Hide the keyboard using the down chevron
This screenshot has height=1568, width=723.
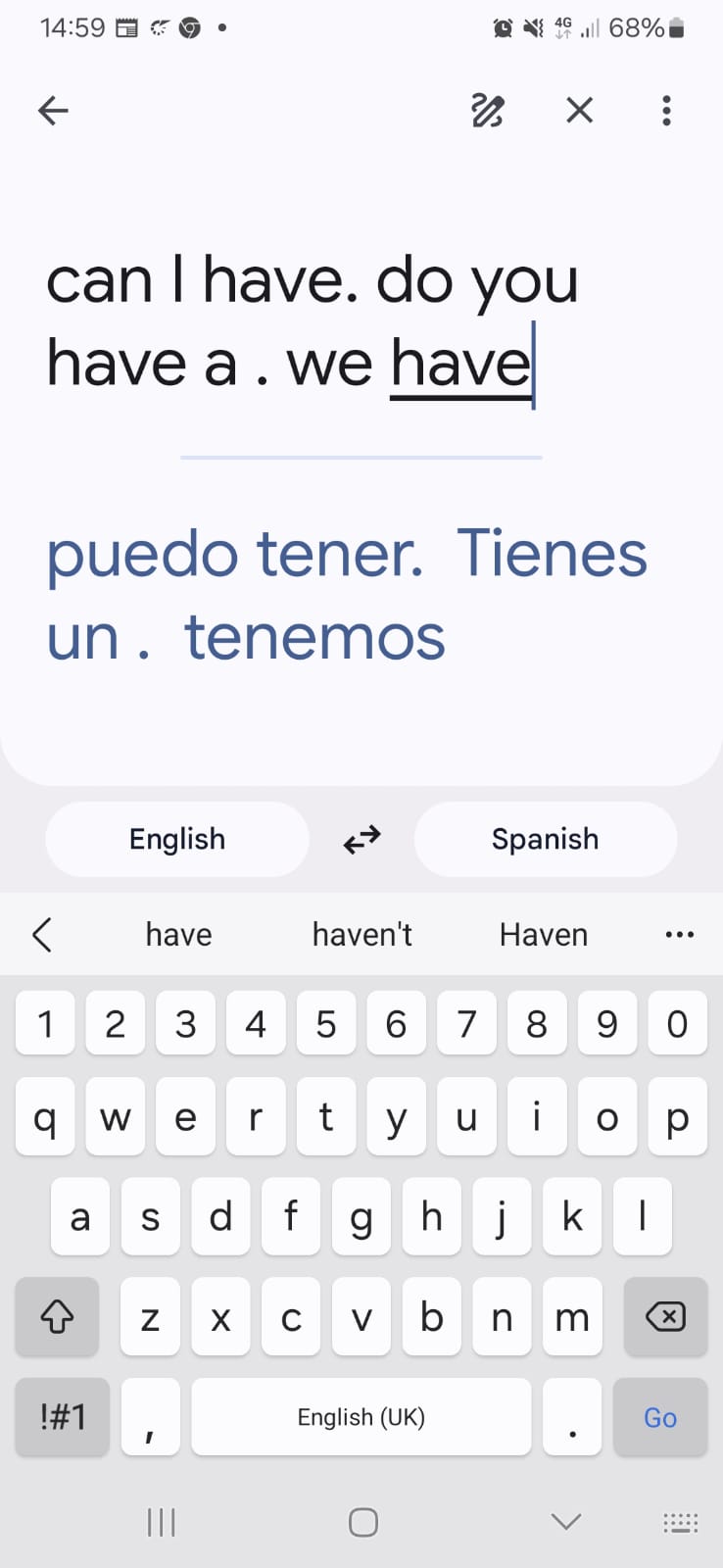tap(566, 1522)
